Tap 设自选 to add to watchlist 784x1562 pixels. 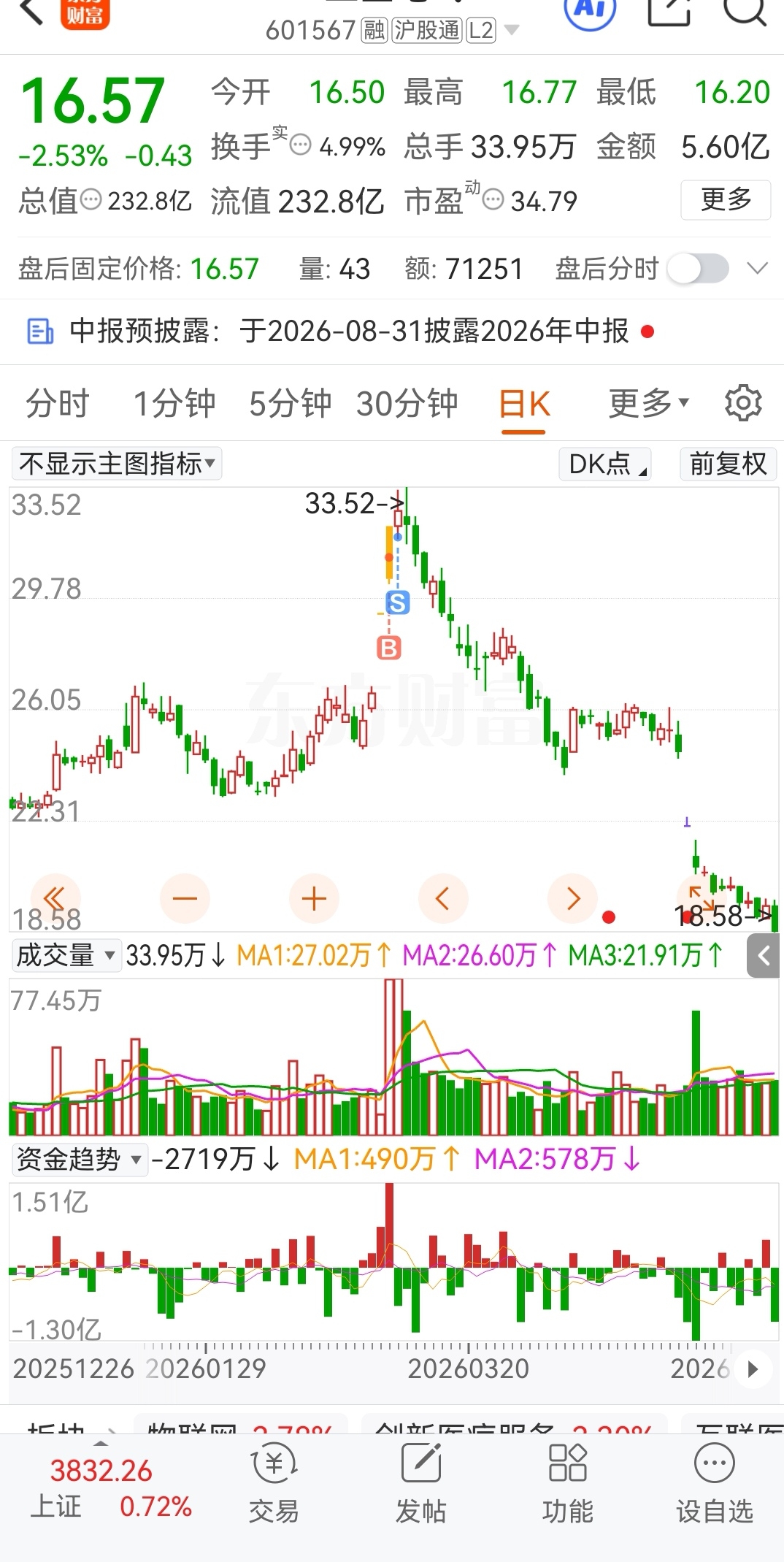714,1486
